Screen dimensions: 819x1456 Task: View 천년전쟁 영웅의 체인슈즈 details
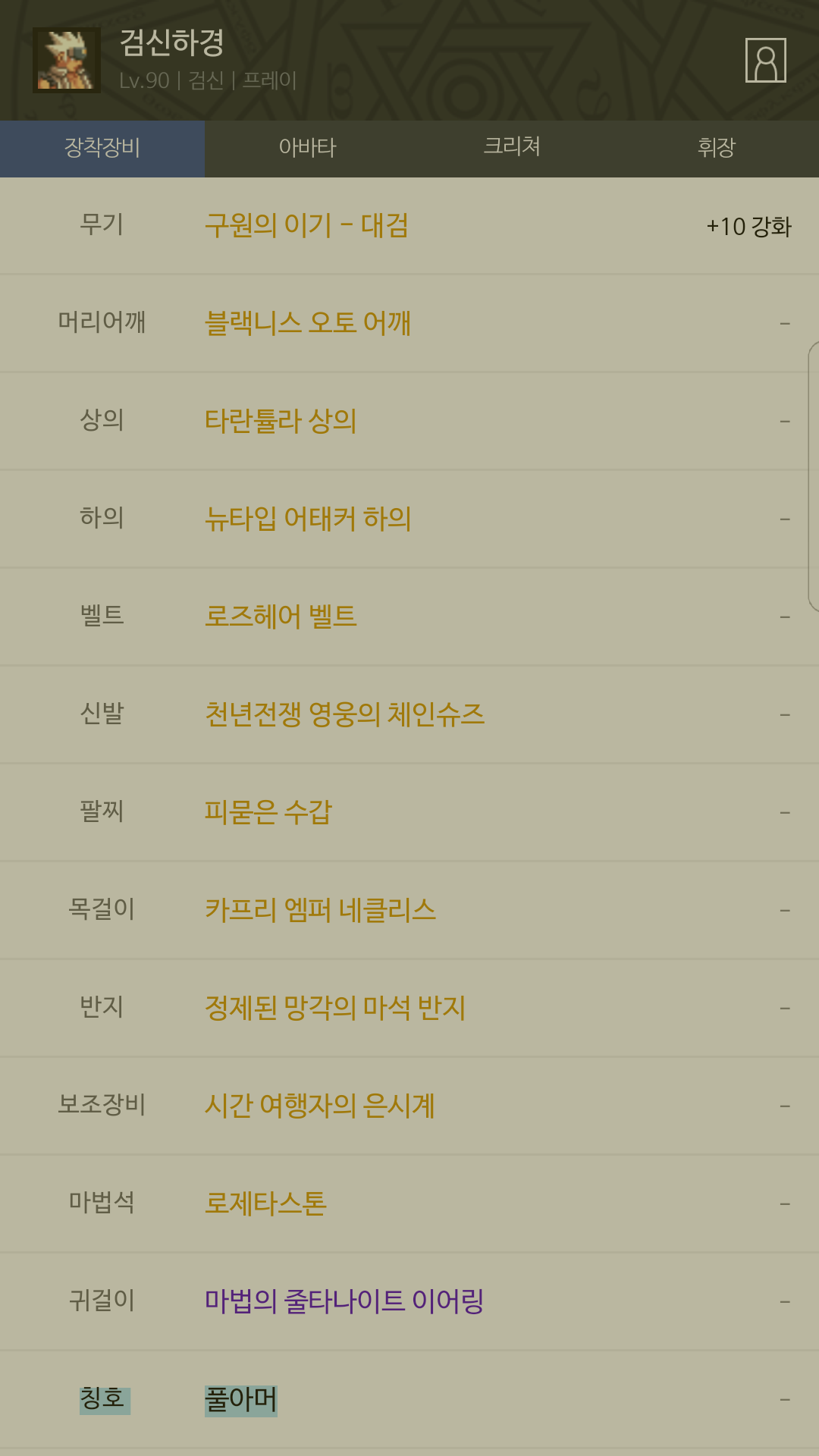[x=344, y=715]
